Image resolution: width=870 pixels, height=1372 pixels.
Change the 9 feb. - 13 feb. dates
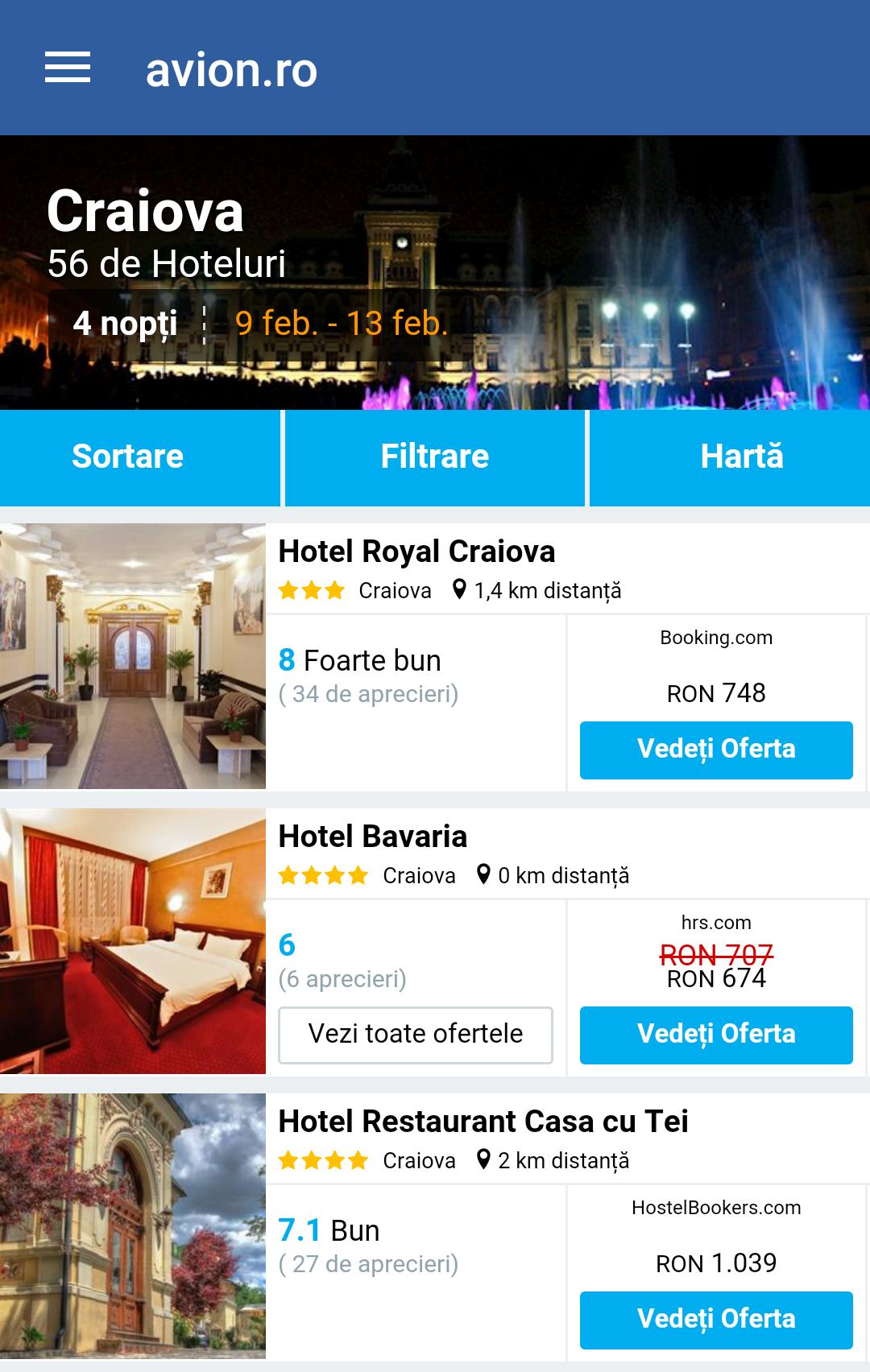[341, 324]
